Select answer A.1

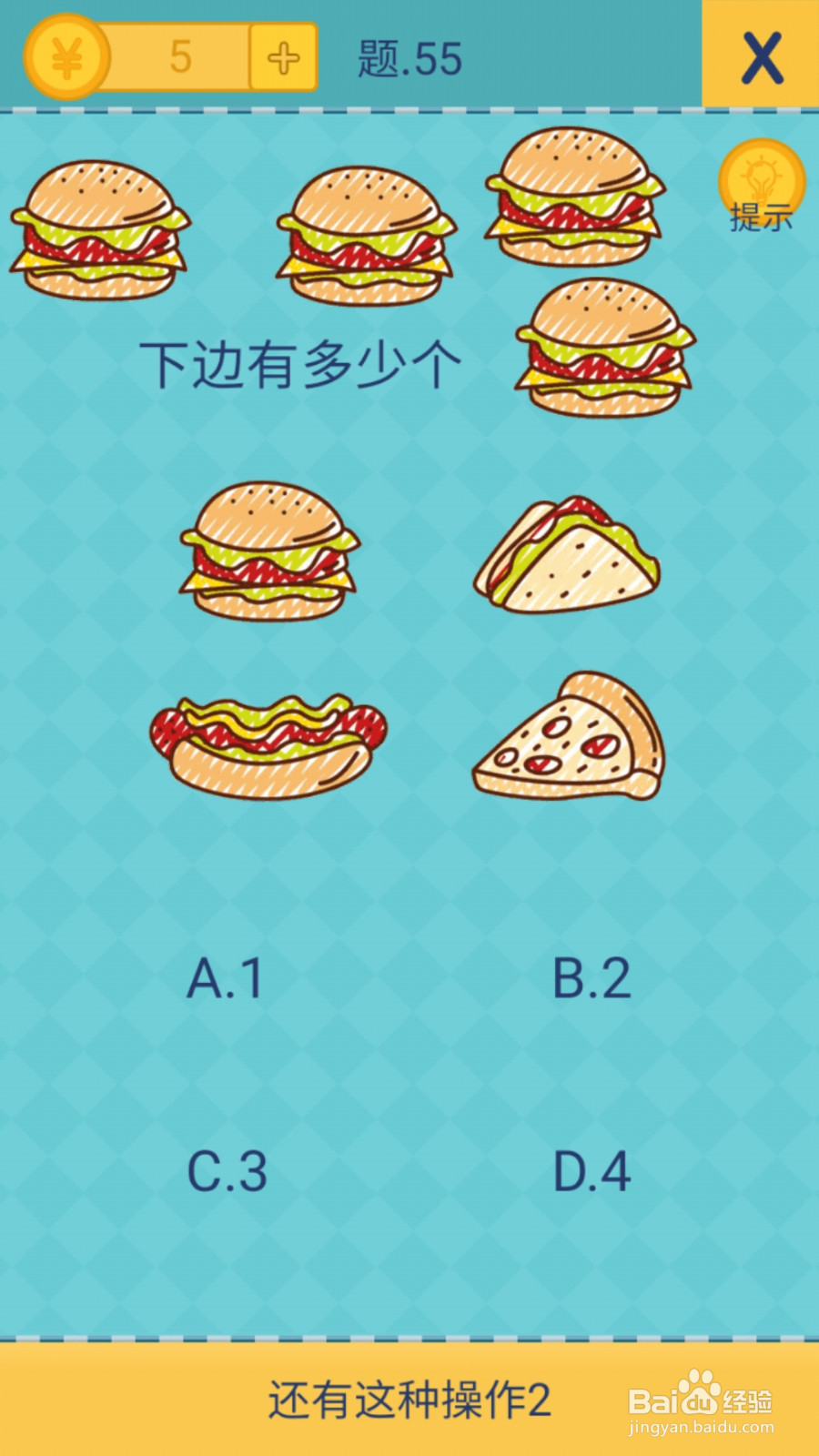tap(225, 979)
